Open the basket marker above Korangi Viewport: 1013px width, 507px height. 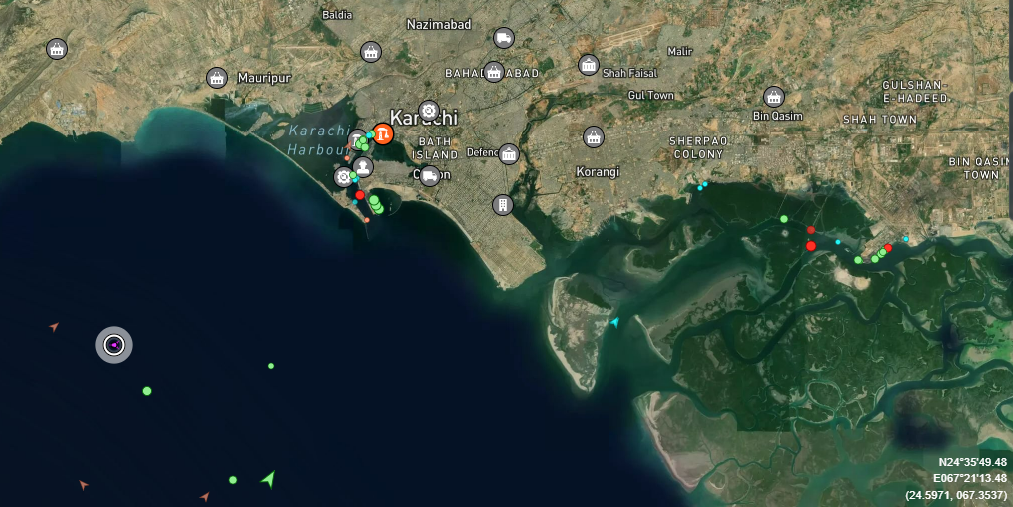tap(594, 137)
